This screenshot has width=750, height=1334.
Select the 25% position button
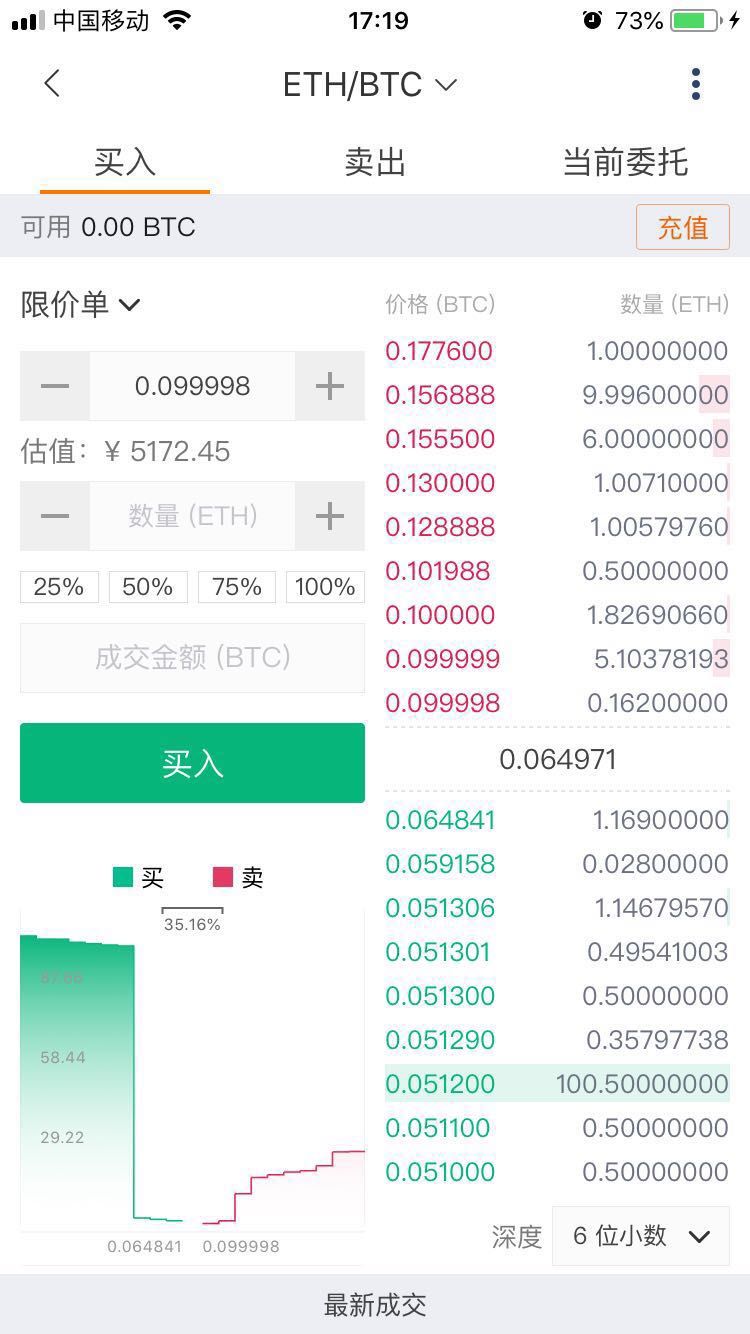point(58,587)
